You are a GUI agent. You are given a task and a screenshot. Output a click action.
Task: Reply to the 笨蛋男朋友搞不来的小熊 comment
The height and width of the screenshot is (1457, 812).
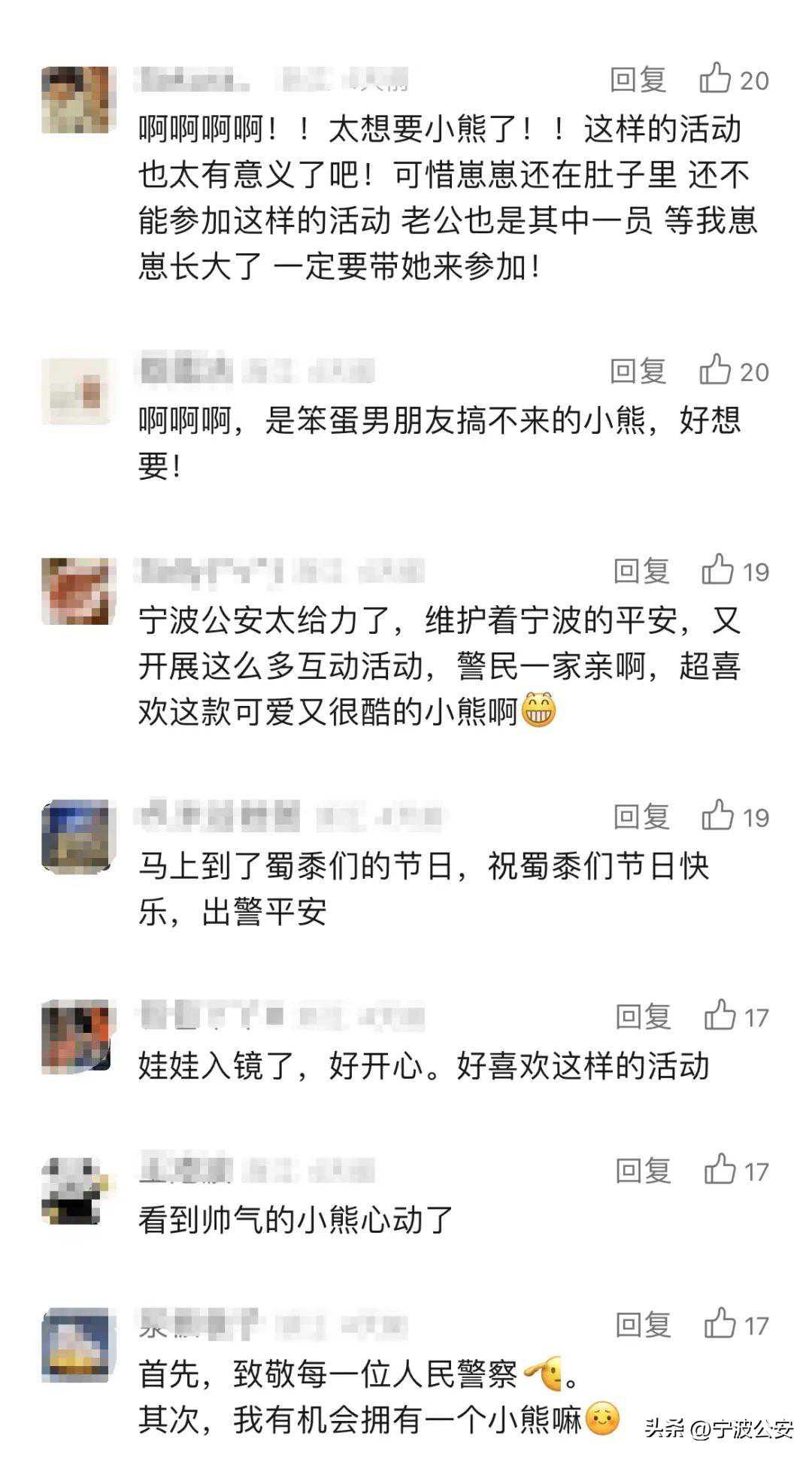coord(638,371)
